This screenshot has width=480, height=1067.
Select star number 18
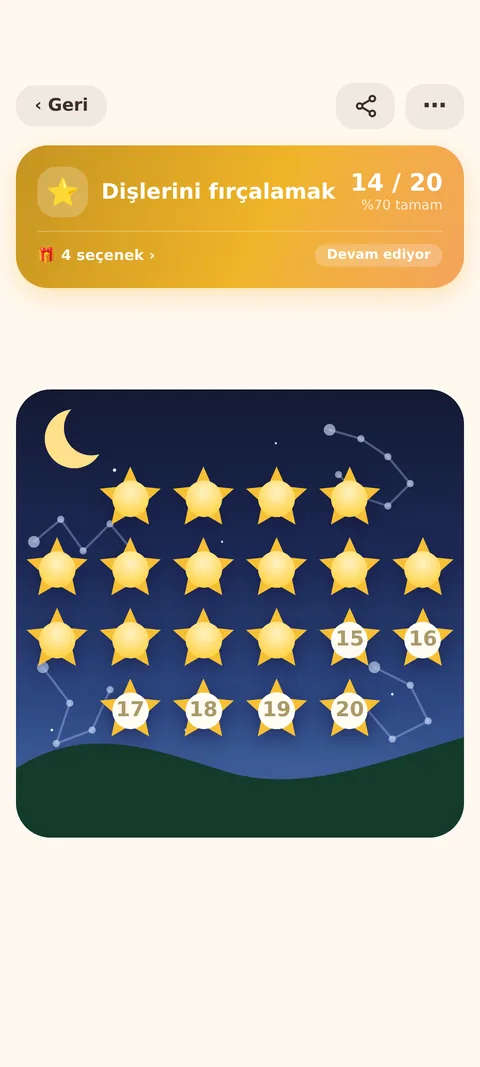click(x=203, y=708)
